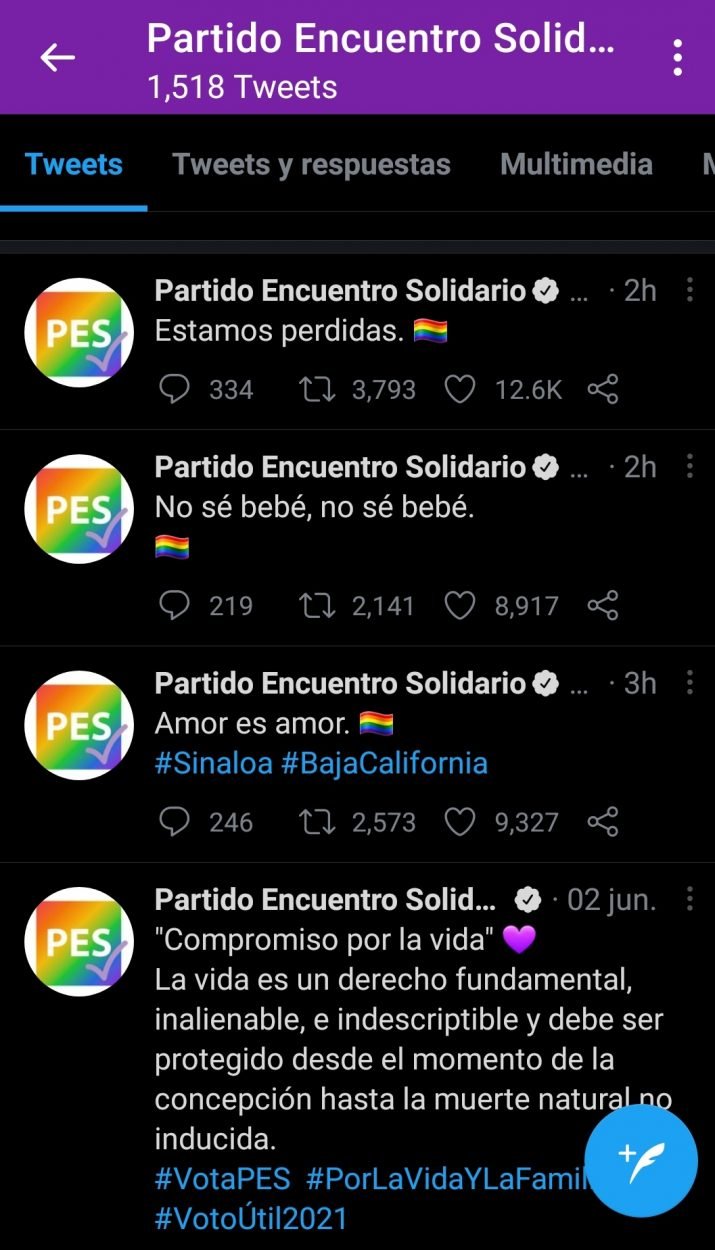Switch to Tweets y respuestas tab
The image size is (715, 1250).
click(311, 164)
